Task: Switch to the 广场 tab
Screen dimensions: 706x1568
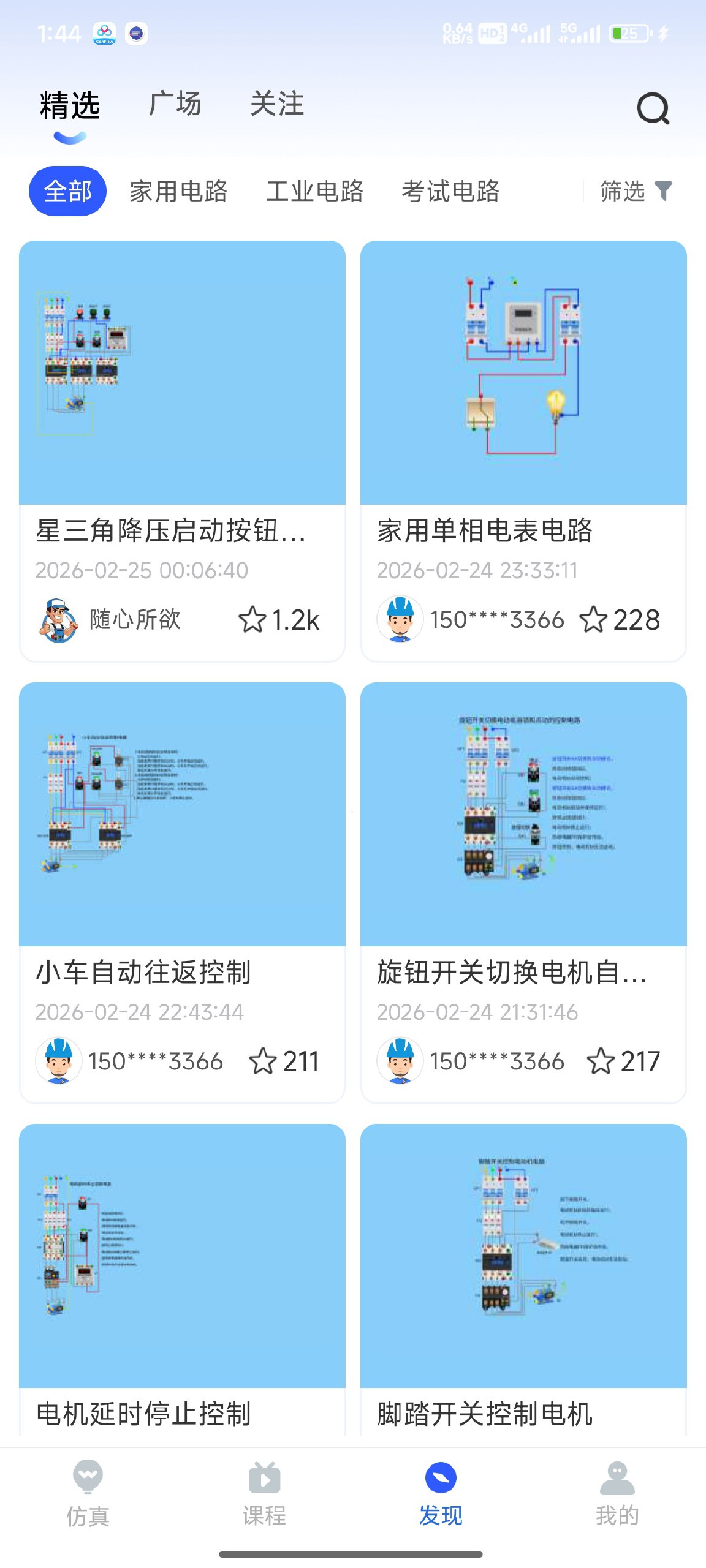Action: point(175,104)
